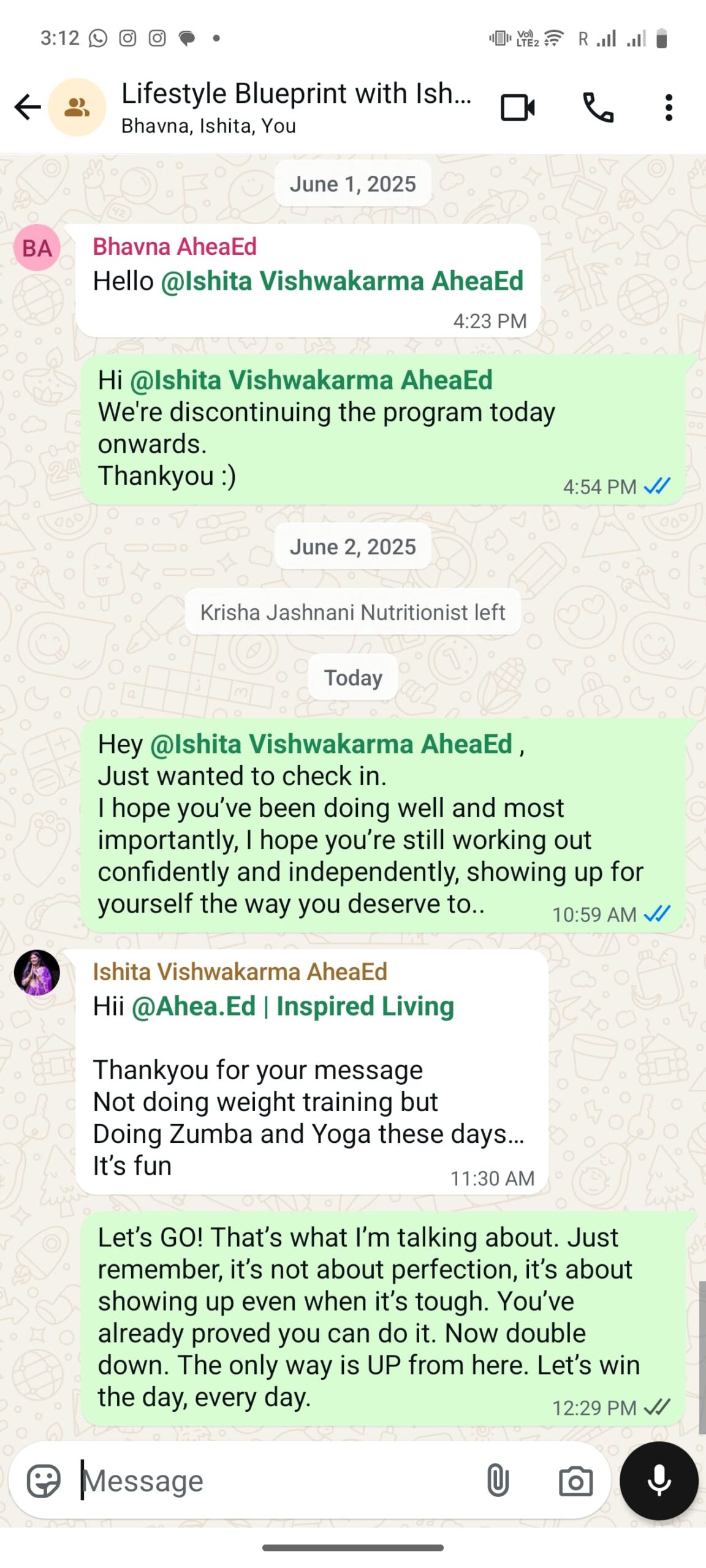This screenshot has width=706, height=1568.
Task: Open the emoji and sticker picker
Action: (x=44, y=1482)
